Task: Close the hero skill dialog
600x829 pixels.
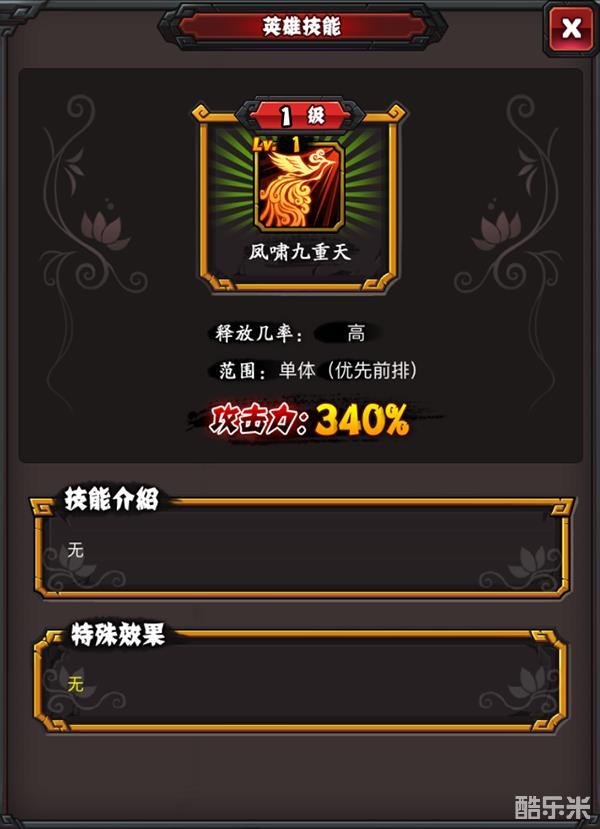Action: [x=571, y=28]
